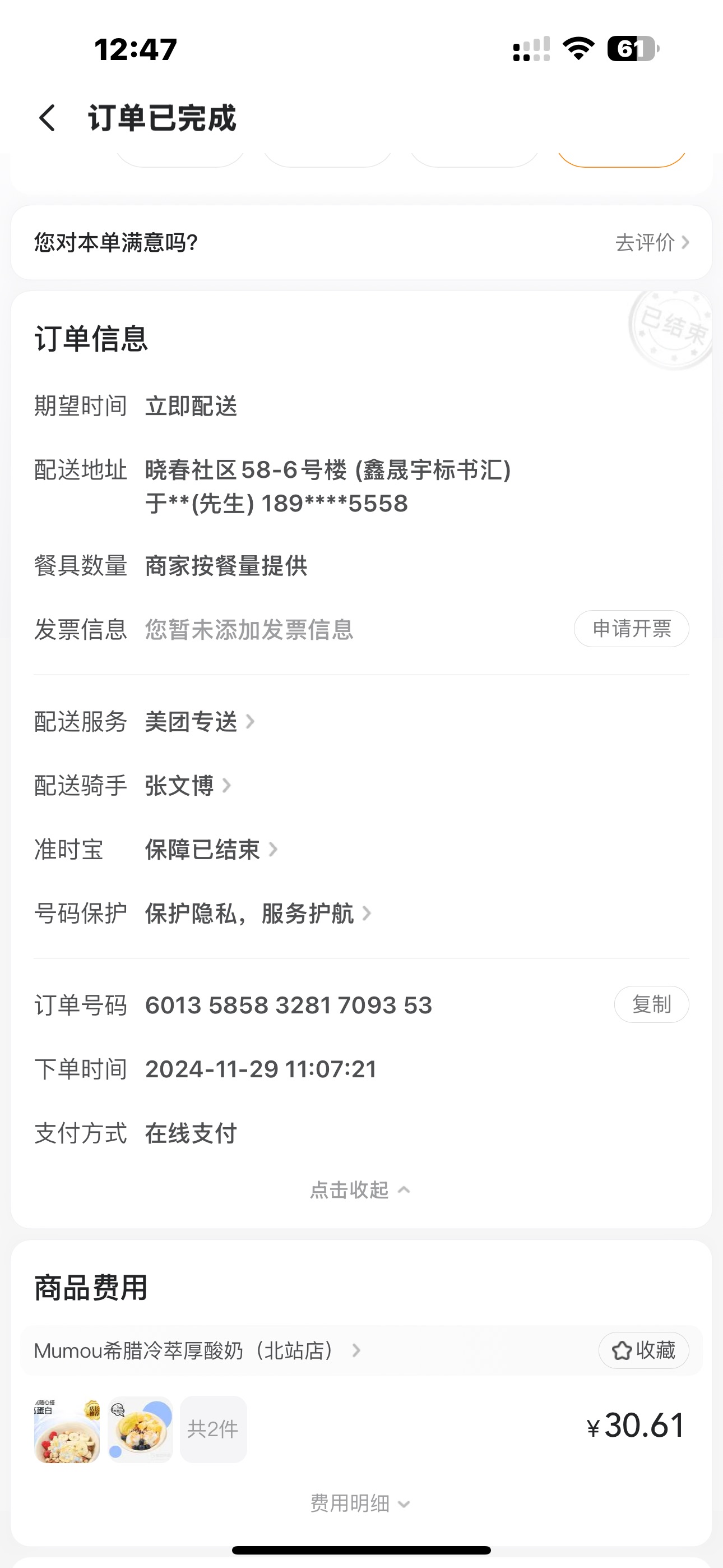Collapse order info via 点击收起
This screenshot has width=723, height=1568.
coord(360,1190)
